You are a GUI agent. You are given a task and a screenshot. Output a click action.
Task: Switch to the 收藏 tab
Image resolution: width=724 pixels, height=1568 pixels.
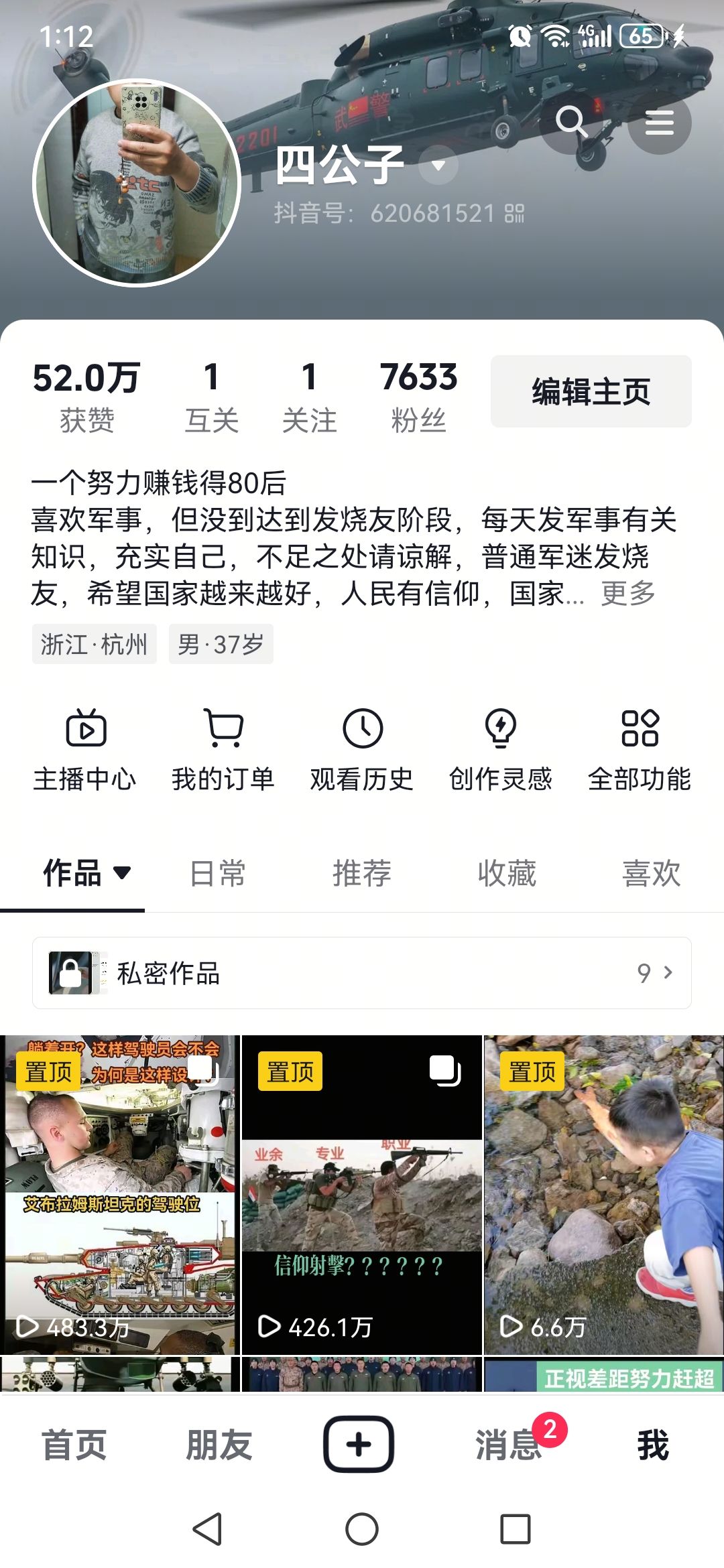[x=507, y=872]
